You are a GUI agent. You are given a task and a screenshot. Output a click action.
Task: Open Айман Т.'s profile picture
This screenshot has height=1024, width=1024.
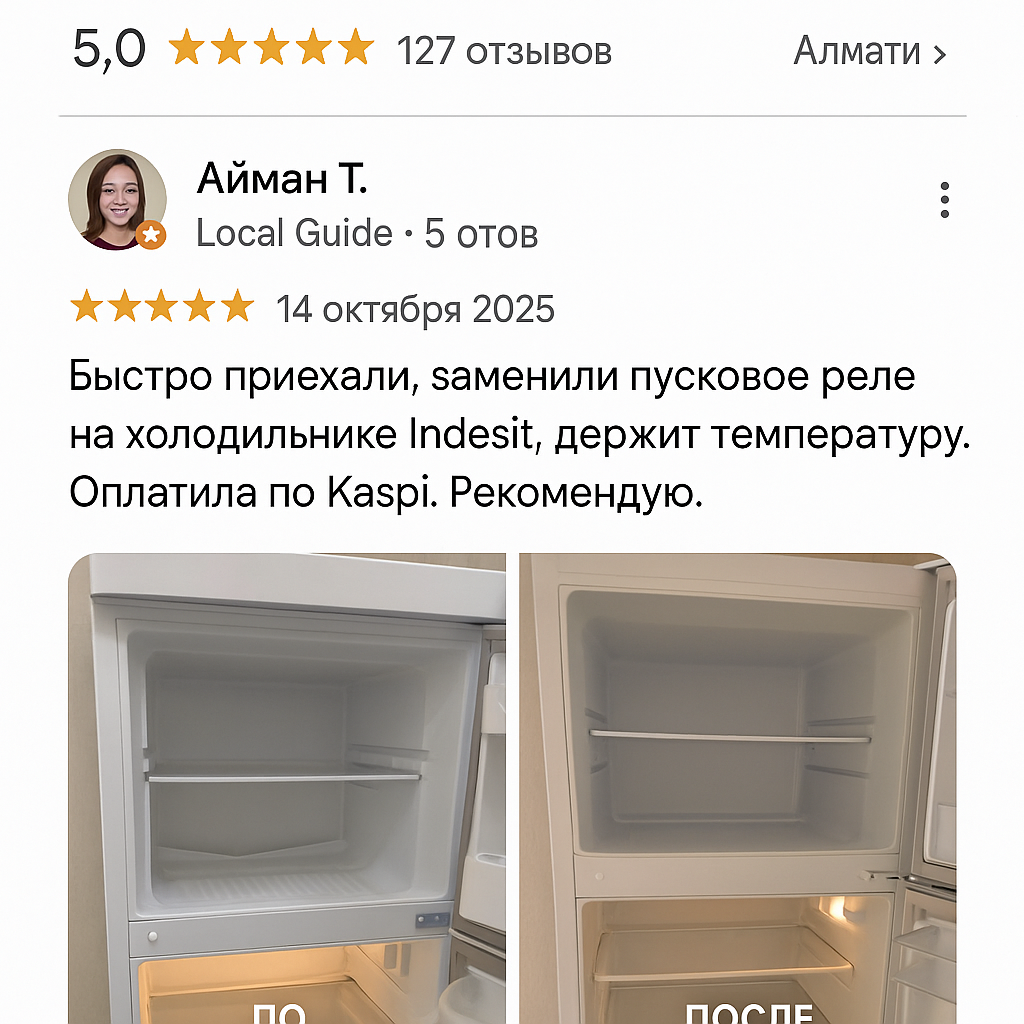[x=116, y=200]
